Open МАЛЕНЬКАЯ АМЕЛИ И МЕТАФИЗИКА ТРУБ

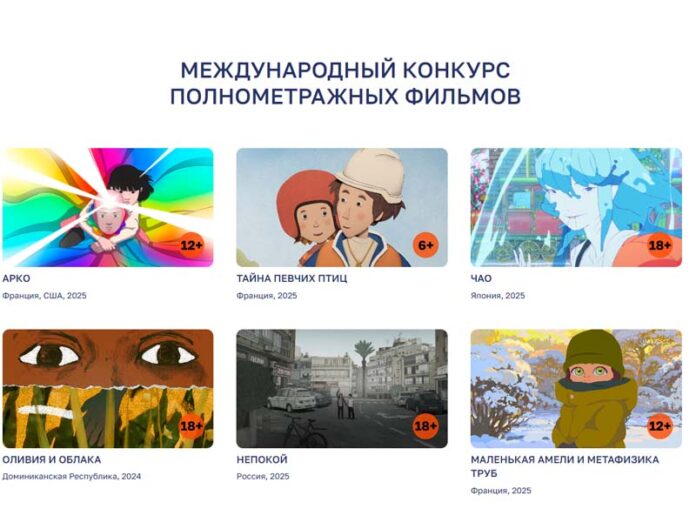click(575, 388)
